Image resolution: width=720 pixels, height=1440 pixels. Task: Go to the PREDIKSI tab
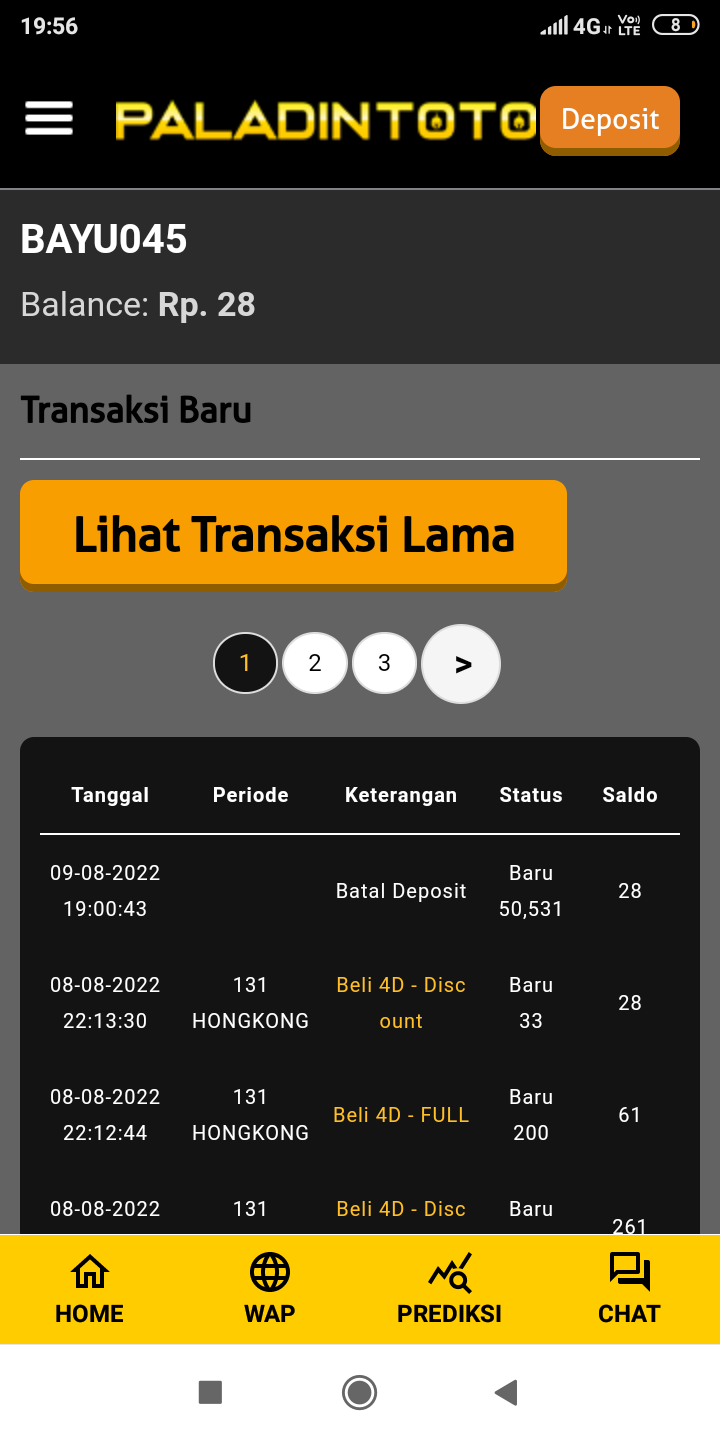pyautogui.click(x=449, y=1290)
